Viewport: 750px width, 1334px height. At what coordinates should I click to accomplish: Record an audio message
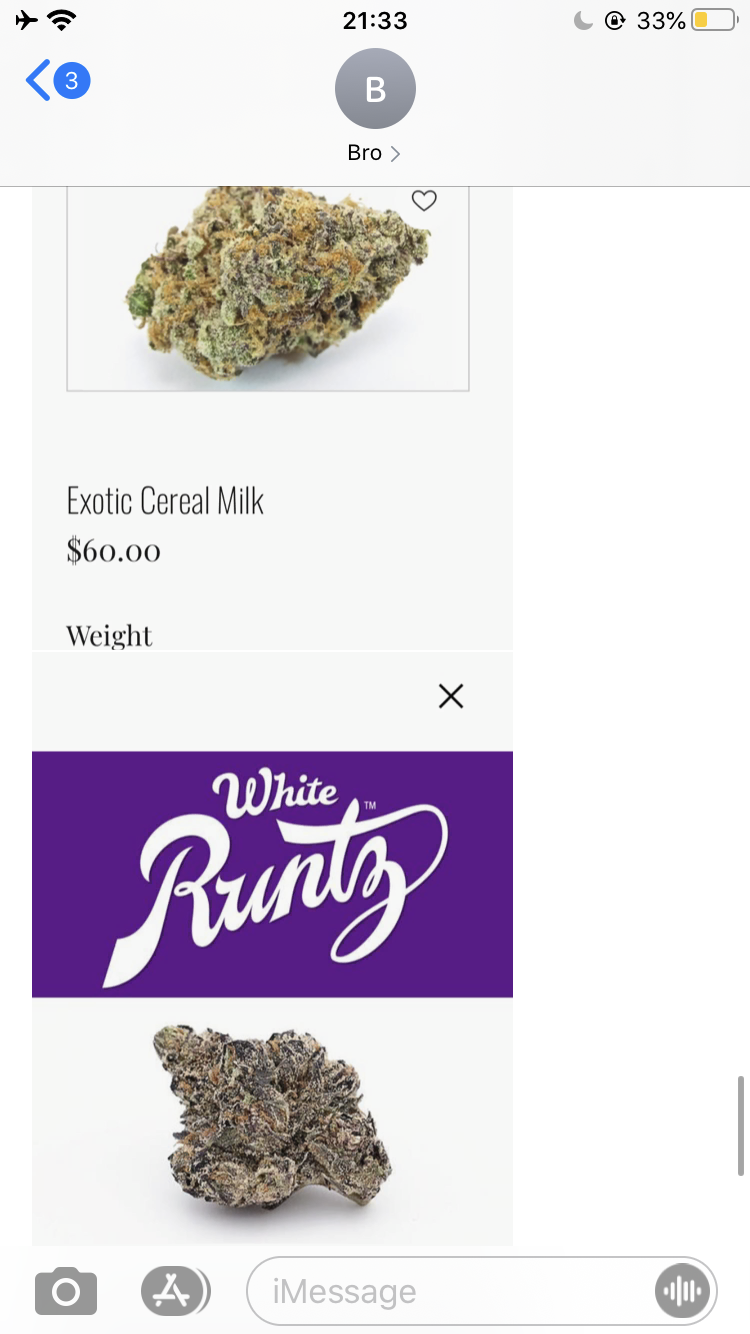point(685,1291)
